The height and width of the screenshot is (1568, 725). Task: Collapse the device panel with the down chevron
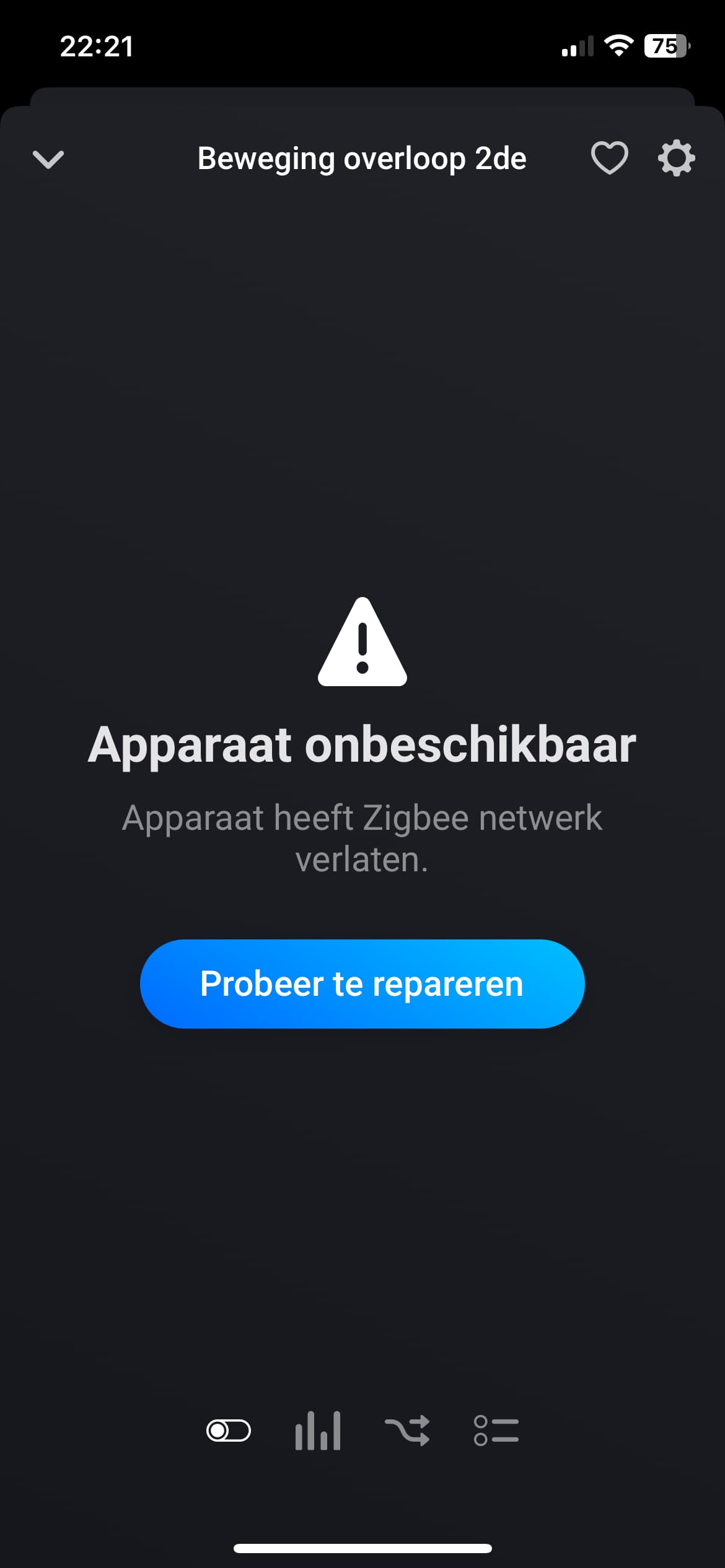(48, 159)
